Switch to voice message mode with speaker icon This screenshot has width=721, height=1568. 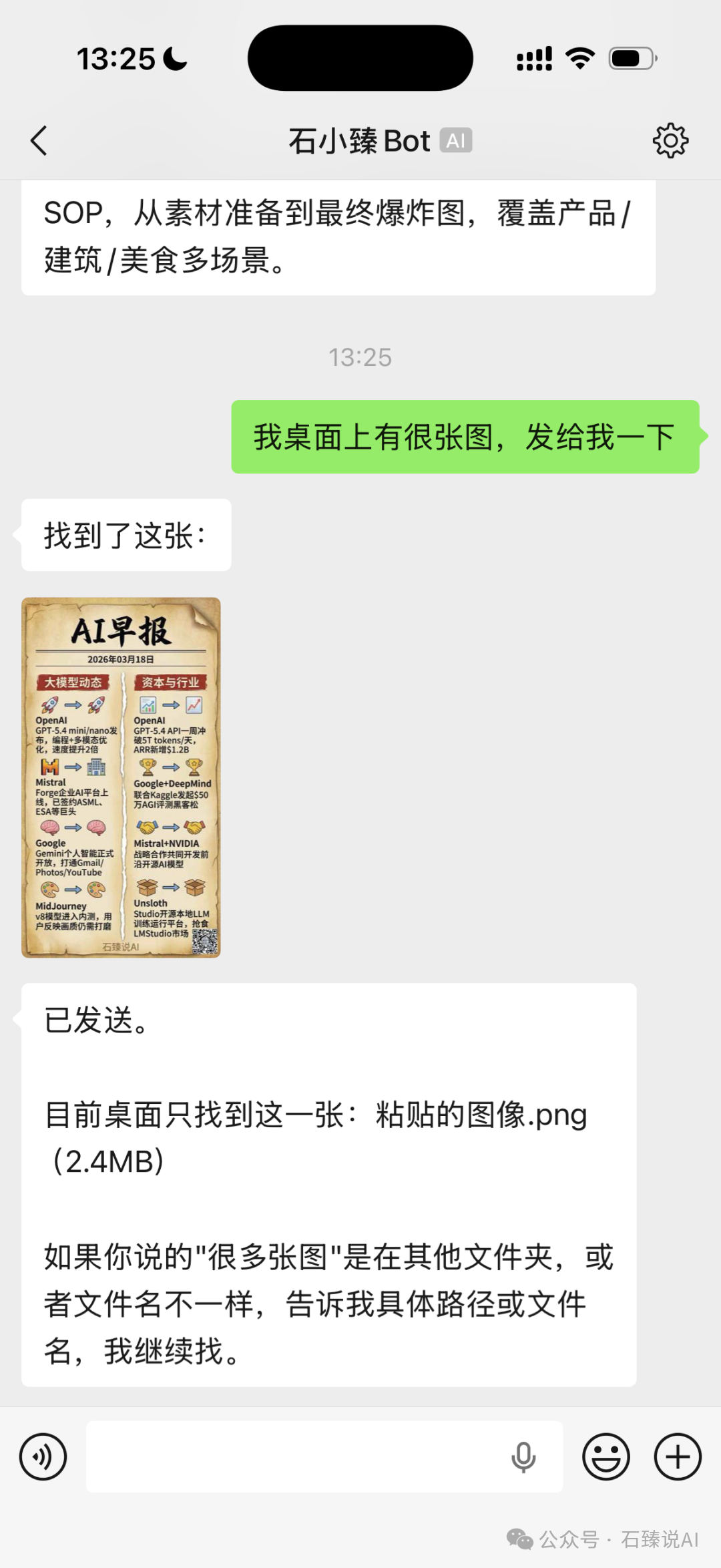[43, 1456]
